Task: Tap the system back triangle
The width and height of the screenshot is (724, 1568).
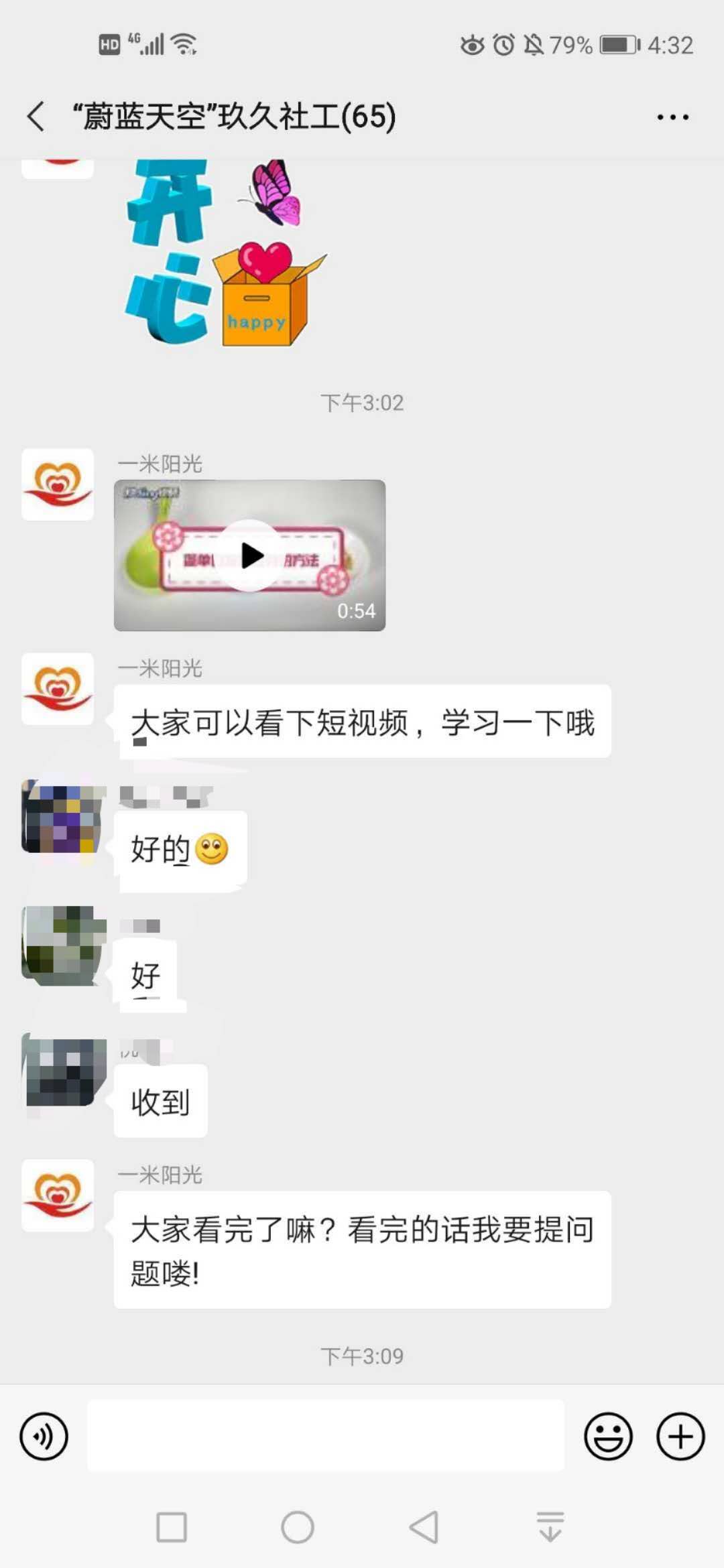Action: pos(424,1527)
